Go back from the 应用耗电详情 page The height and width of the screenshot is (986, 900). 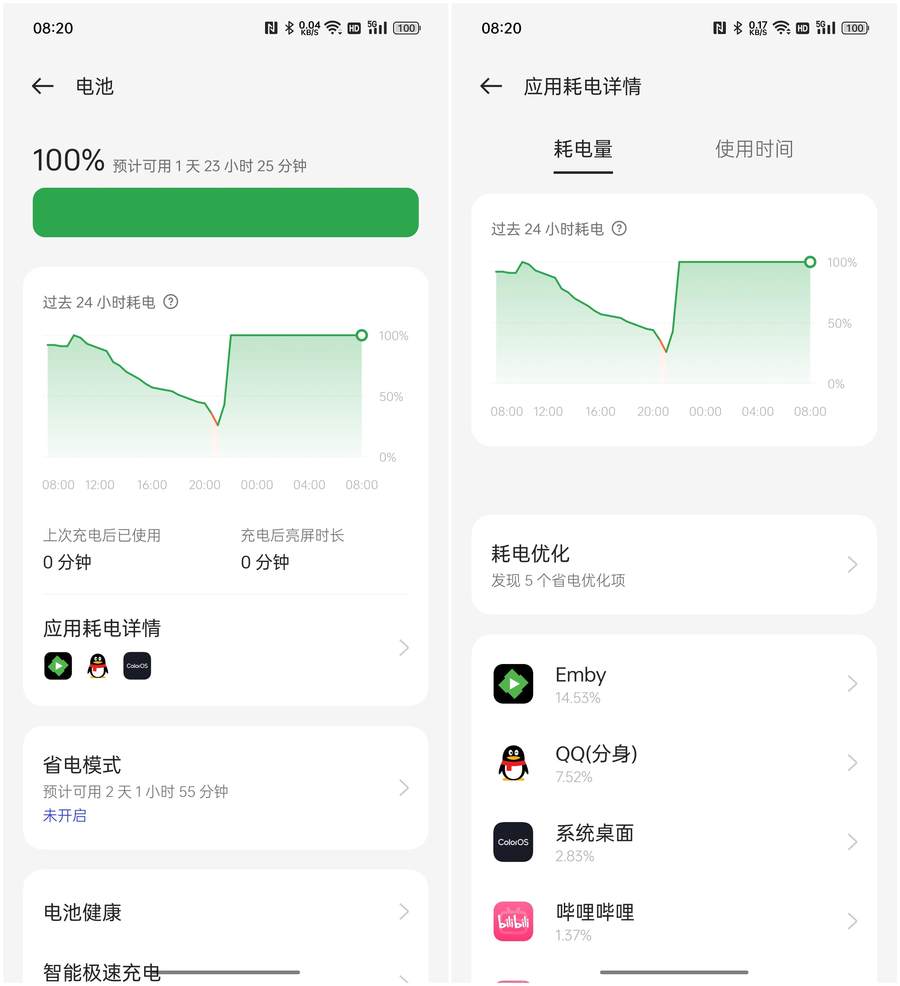(490, 86)
